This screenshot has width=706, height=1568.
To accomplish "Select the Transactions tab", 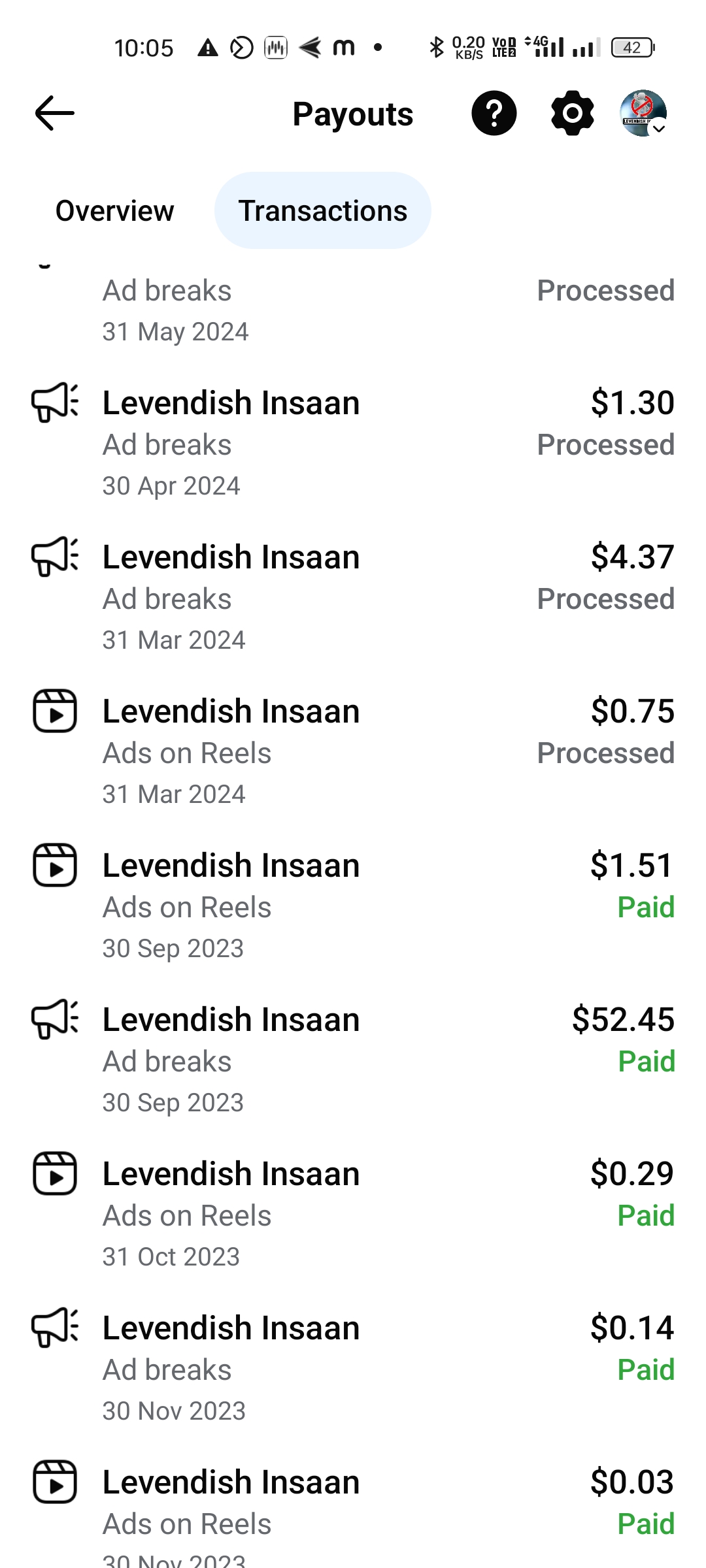I will 323,210.
